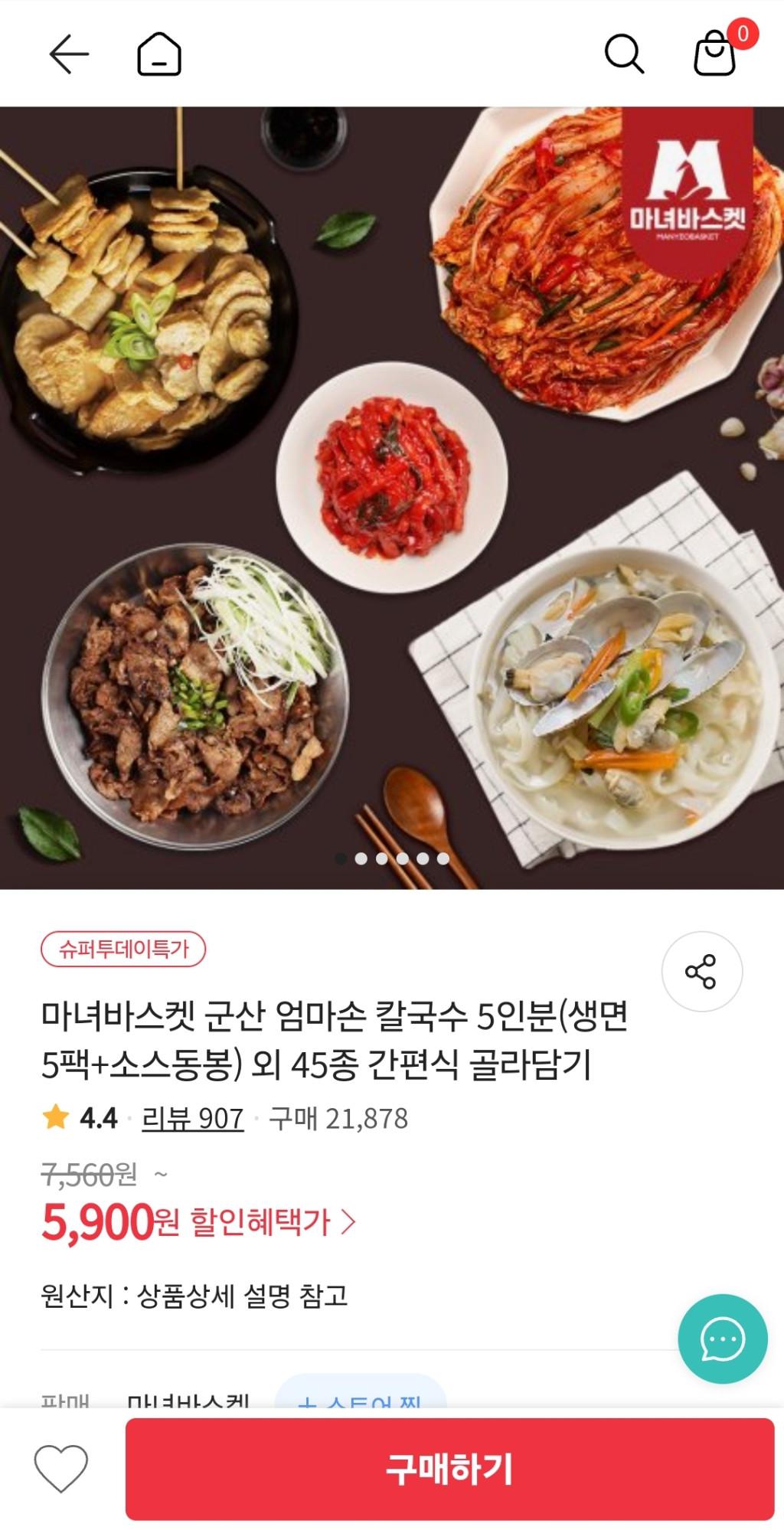The image size is (784, 1530).
Task: Go back to the previous page
Action: pos(69,54)
